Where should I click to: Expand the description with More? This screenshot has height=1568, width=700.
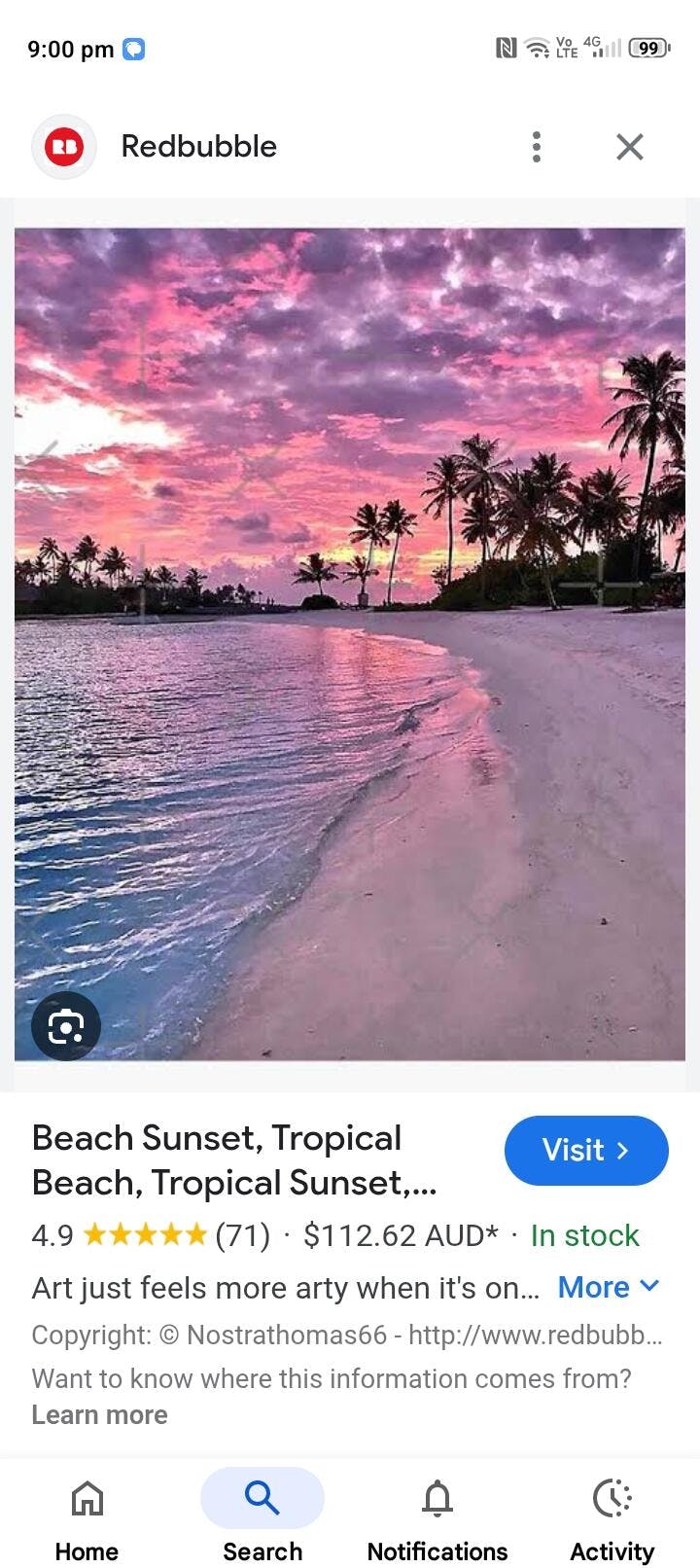click(x=609, y=1287)
